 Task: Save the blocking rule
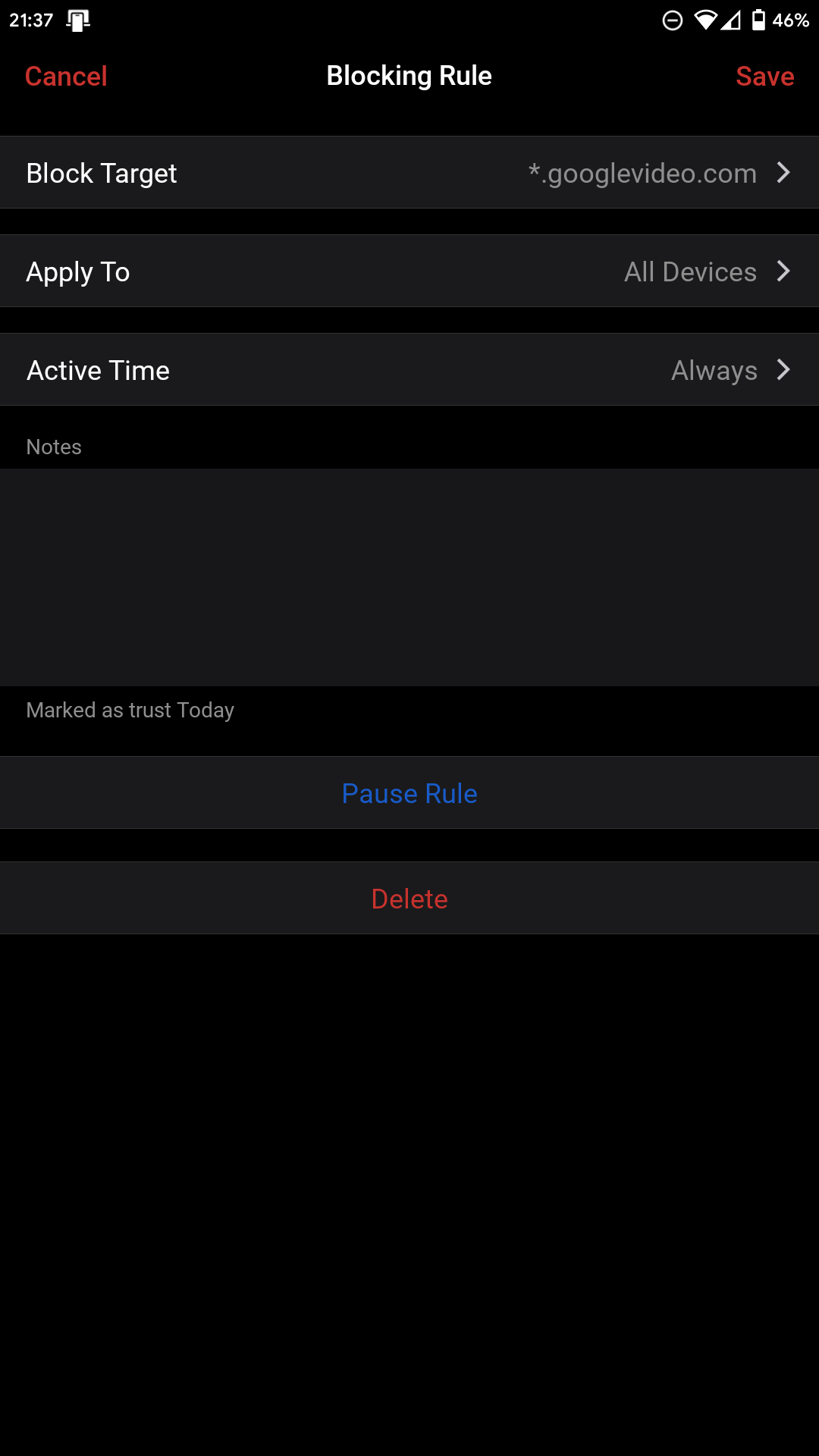point(764,77)
